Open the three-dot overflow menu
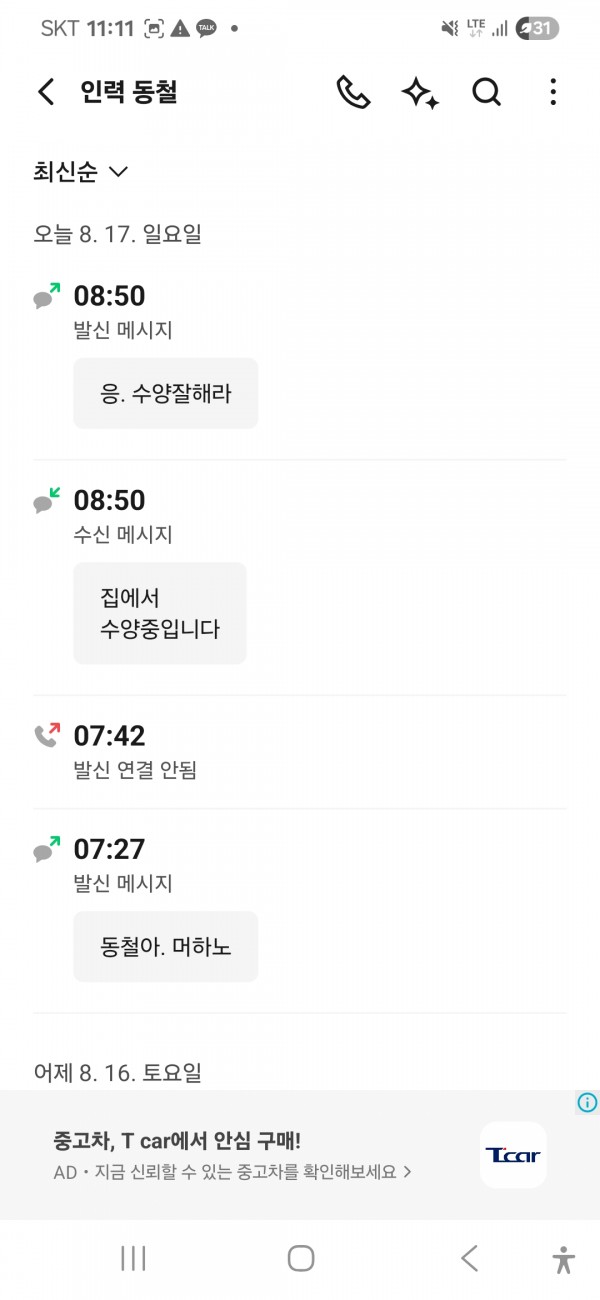This screenshot has height=1300, width=600. 553,93
